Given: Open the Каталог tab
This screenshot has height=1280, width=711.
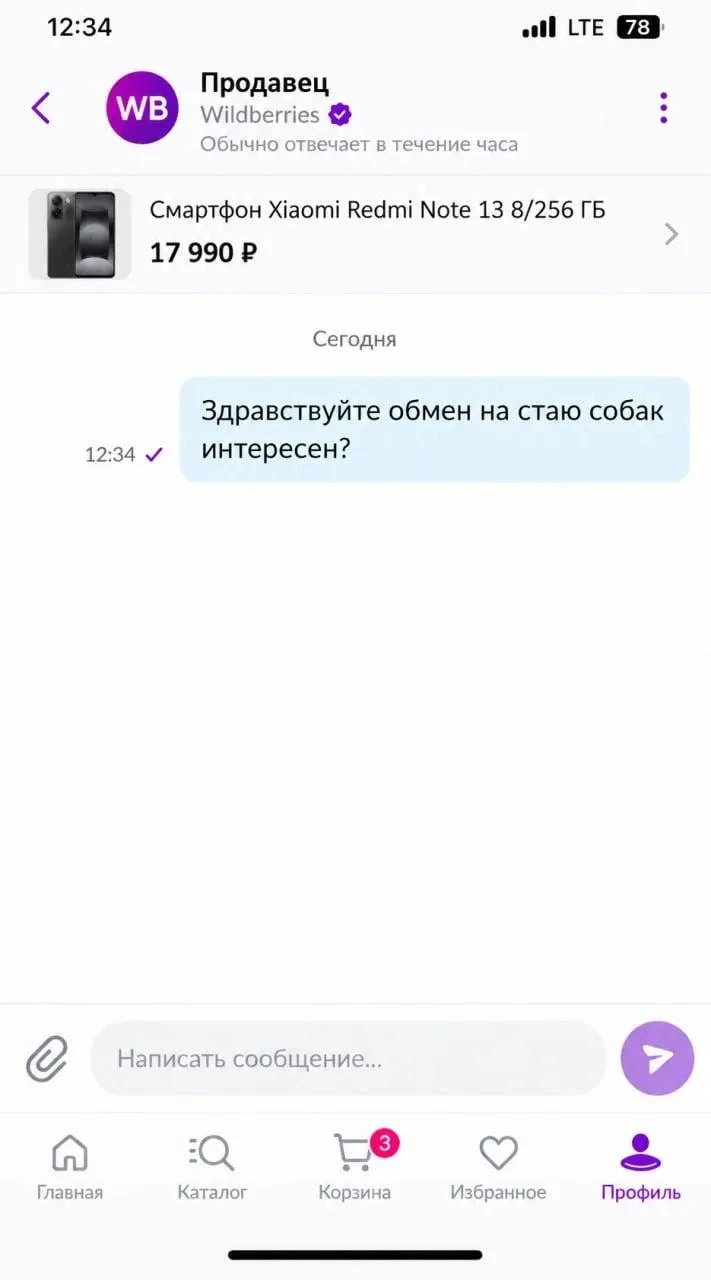Looking at the screenshot, I should tap(212, 1166).
